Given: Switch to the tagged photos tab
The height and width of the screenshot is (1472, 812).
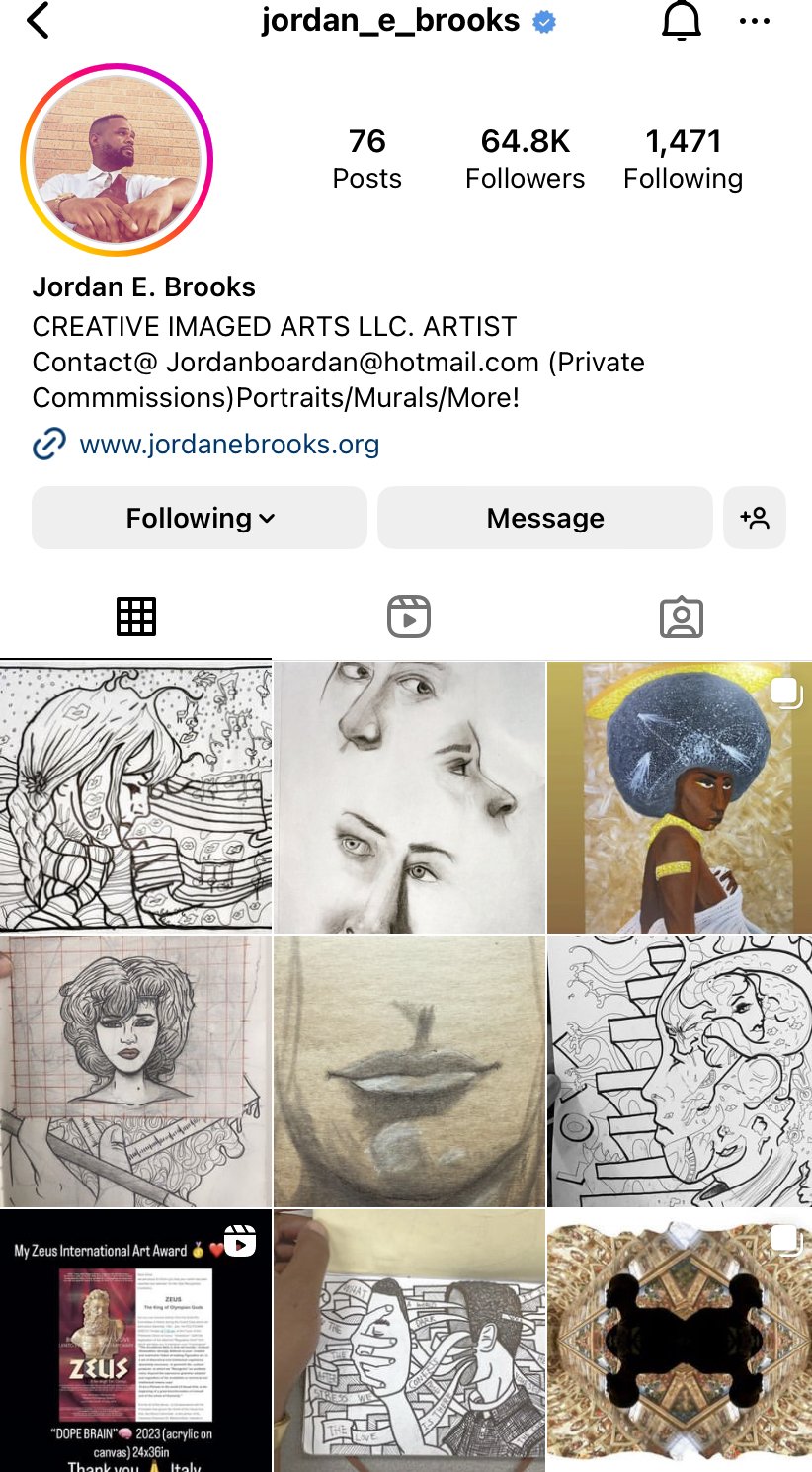Looking at the screenshot, I should point(681,617).
